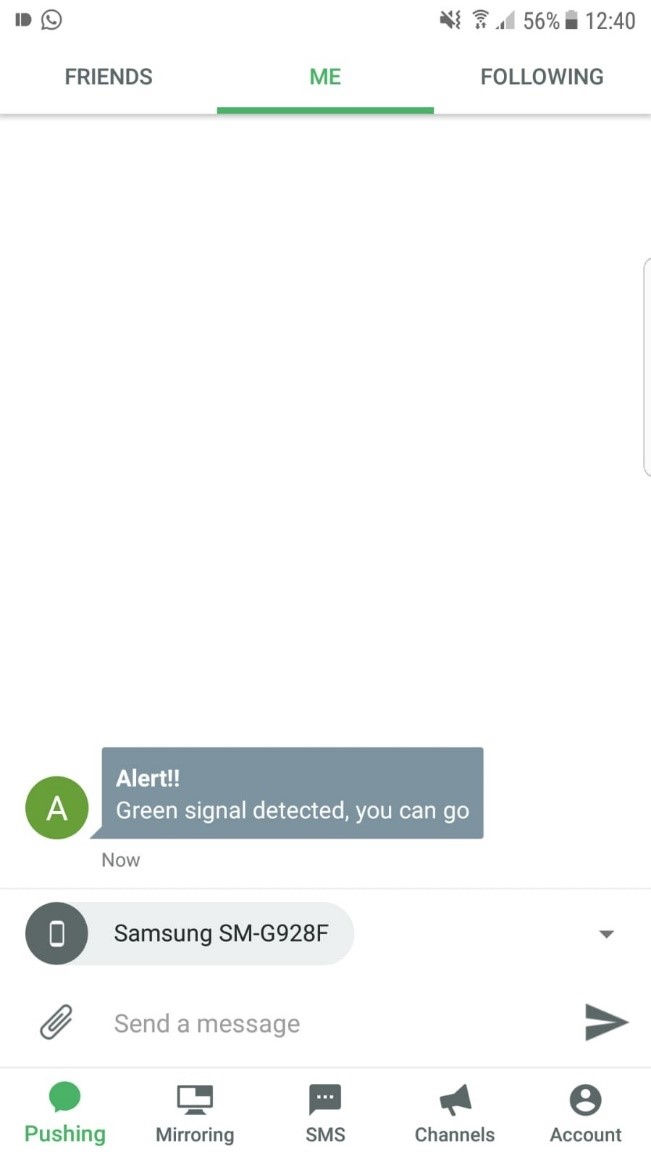Viewport: 651px width, 1157px height.
Task: Tap the paperclip attach icon
Action: (x=57, y=1023)
